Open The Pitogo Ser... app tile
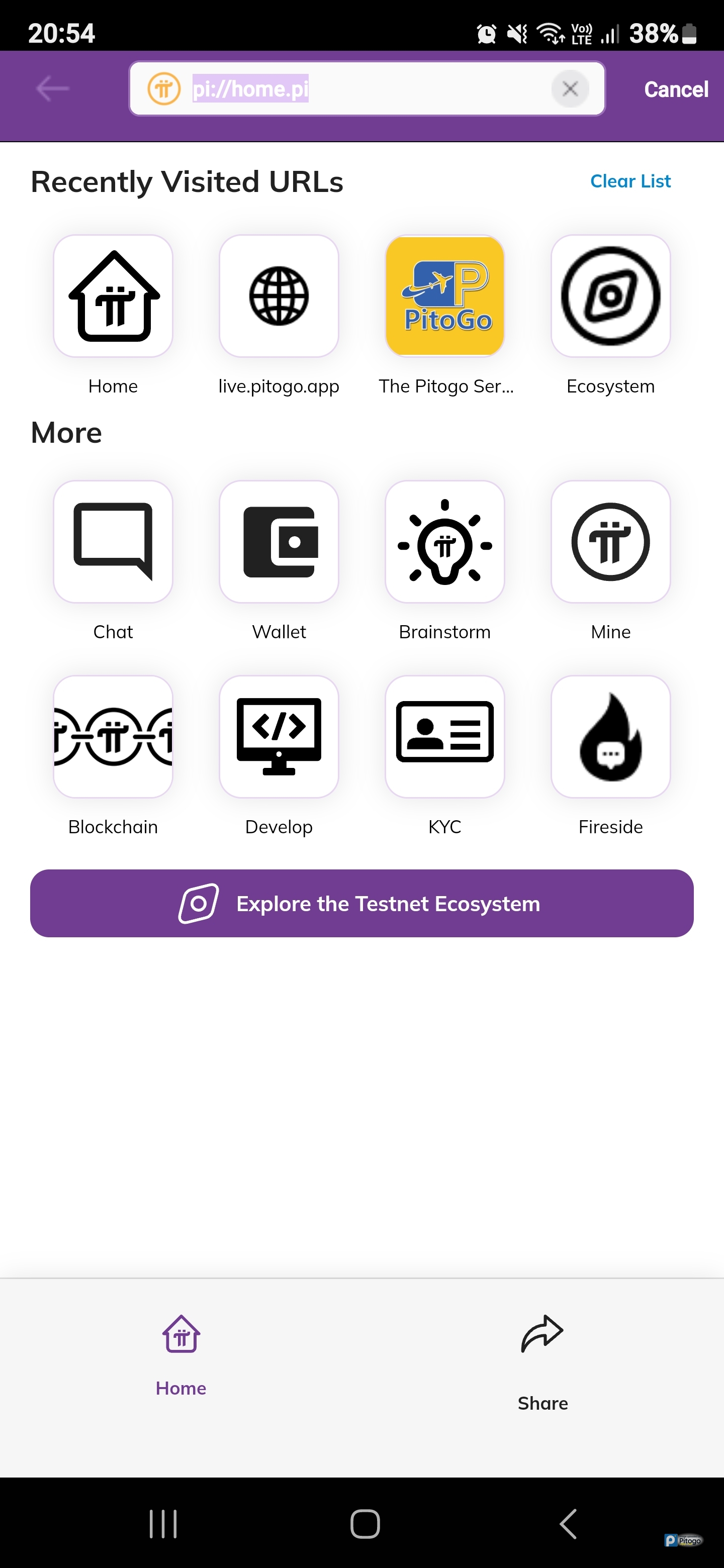This screenshot has width=724, height=1568. [444, 297]
